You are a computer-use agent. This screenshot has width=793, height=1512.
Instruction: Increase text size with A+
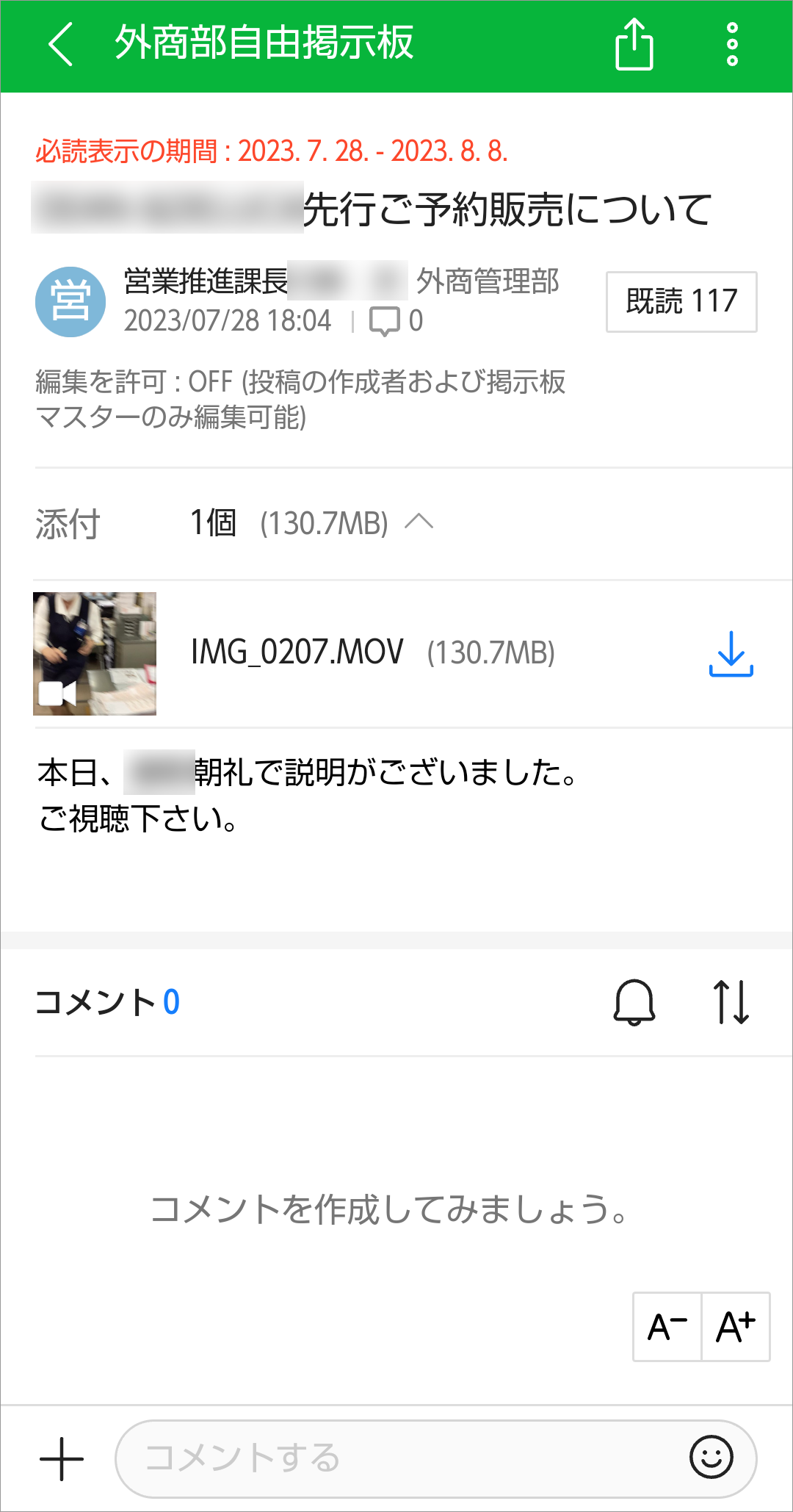point(736,1327)
